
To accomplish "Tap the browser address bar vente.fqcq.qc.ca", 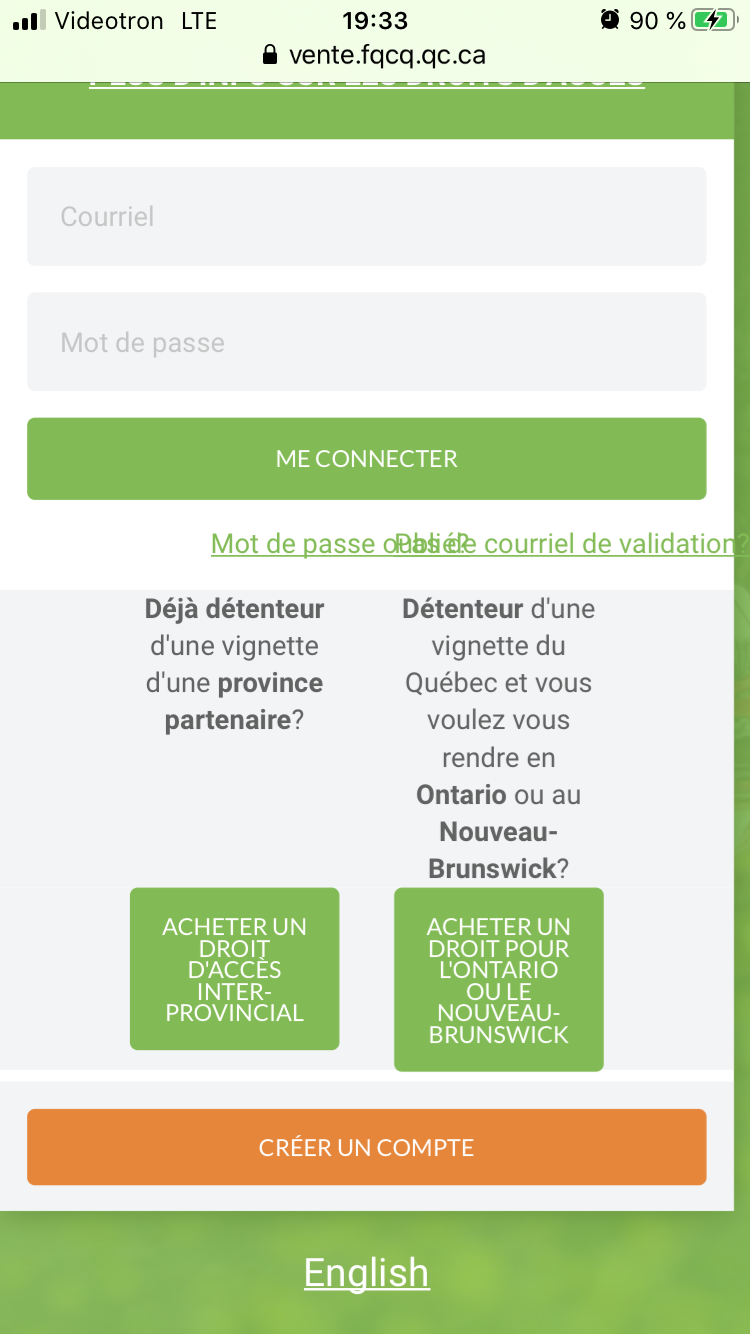I will click(374, 54).
